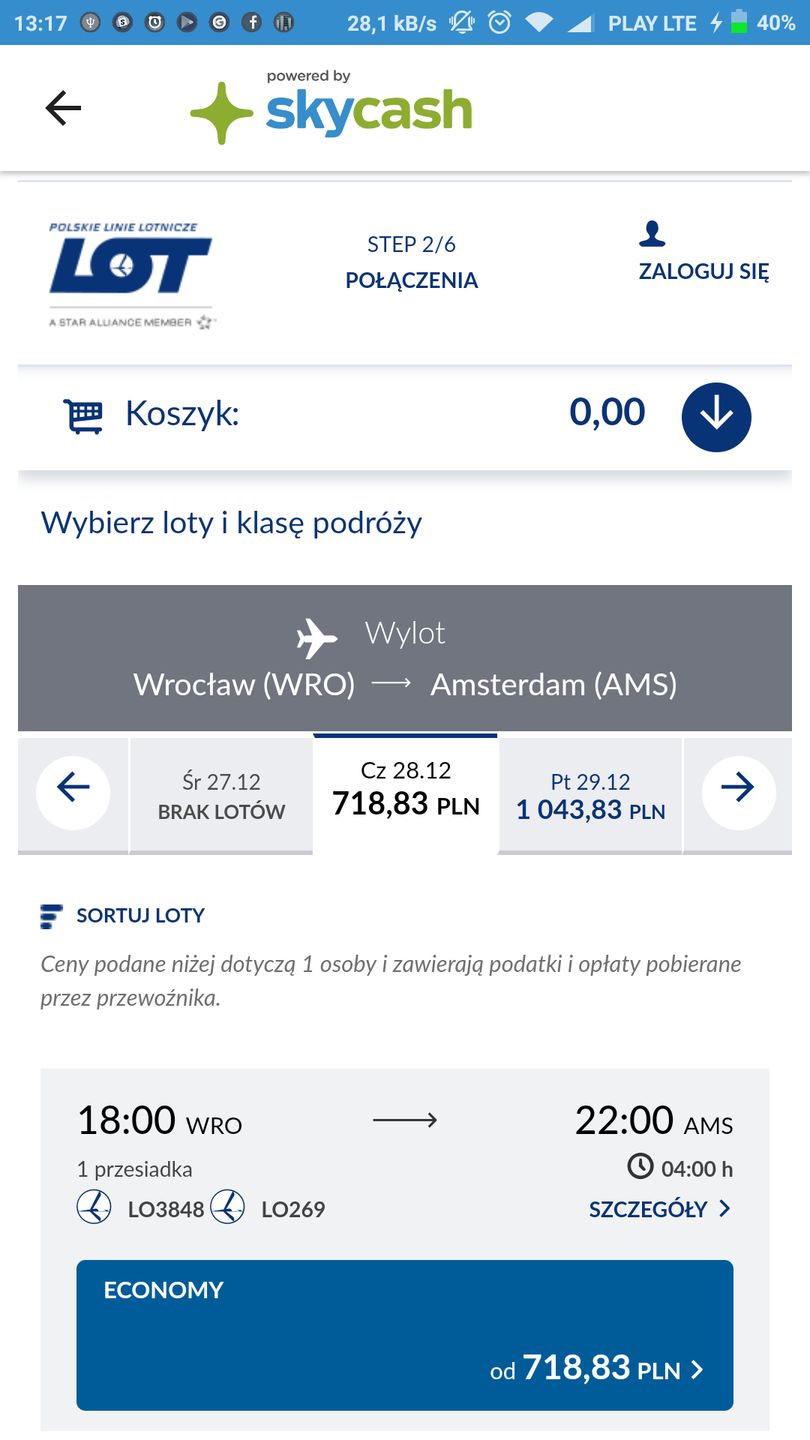
Task: Select the Cz 28.12 date tab
Action: pos(405,790)
